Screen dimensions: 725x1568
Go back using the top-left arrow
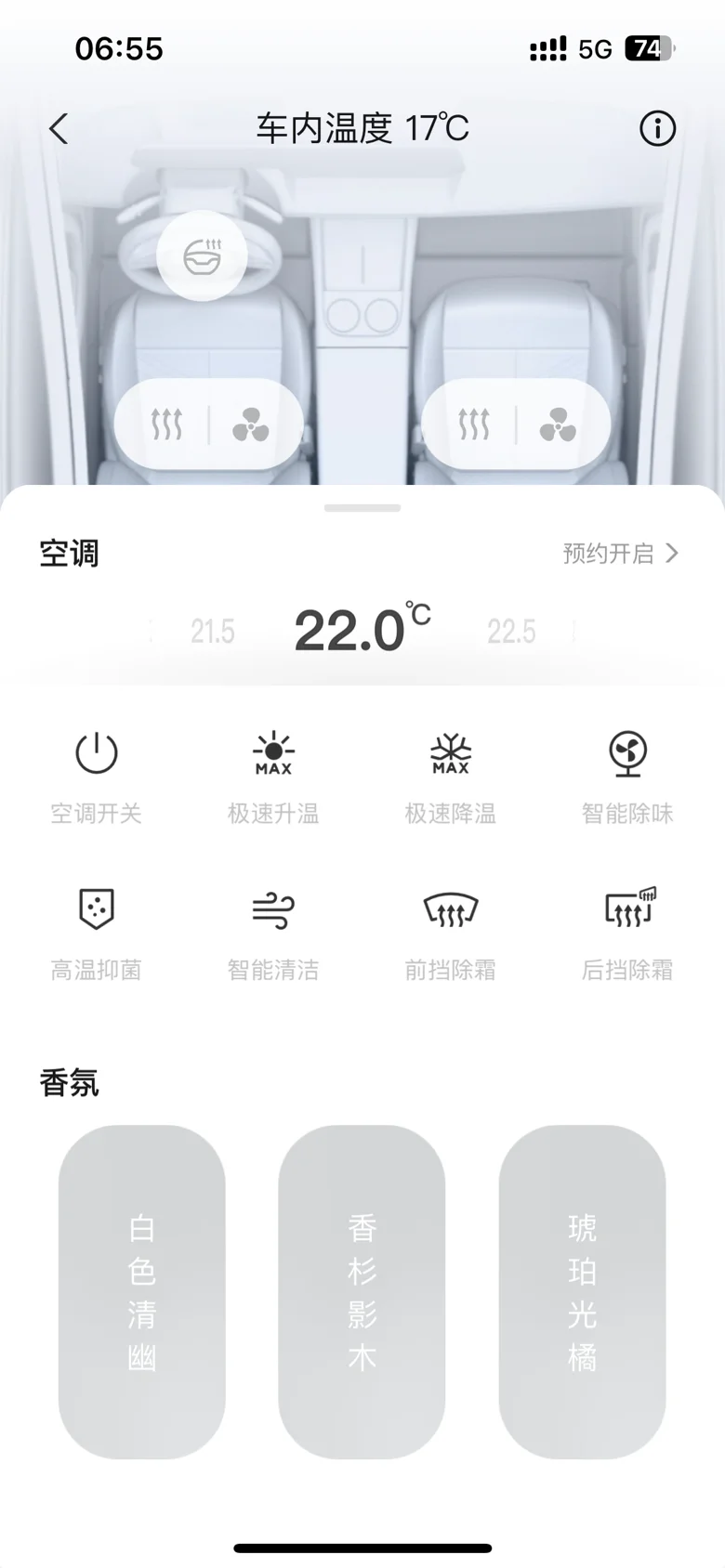pos(59,129)
